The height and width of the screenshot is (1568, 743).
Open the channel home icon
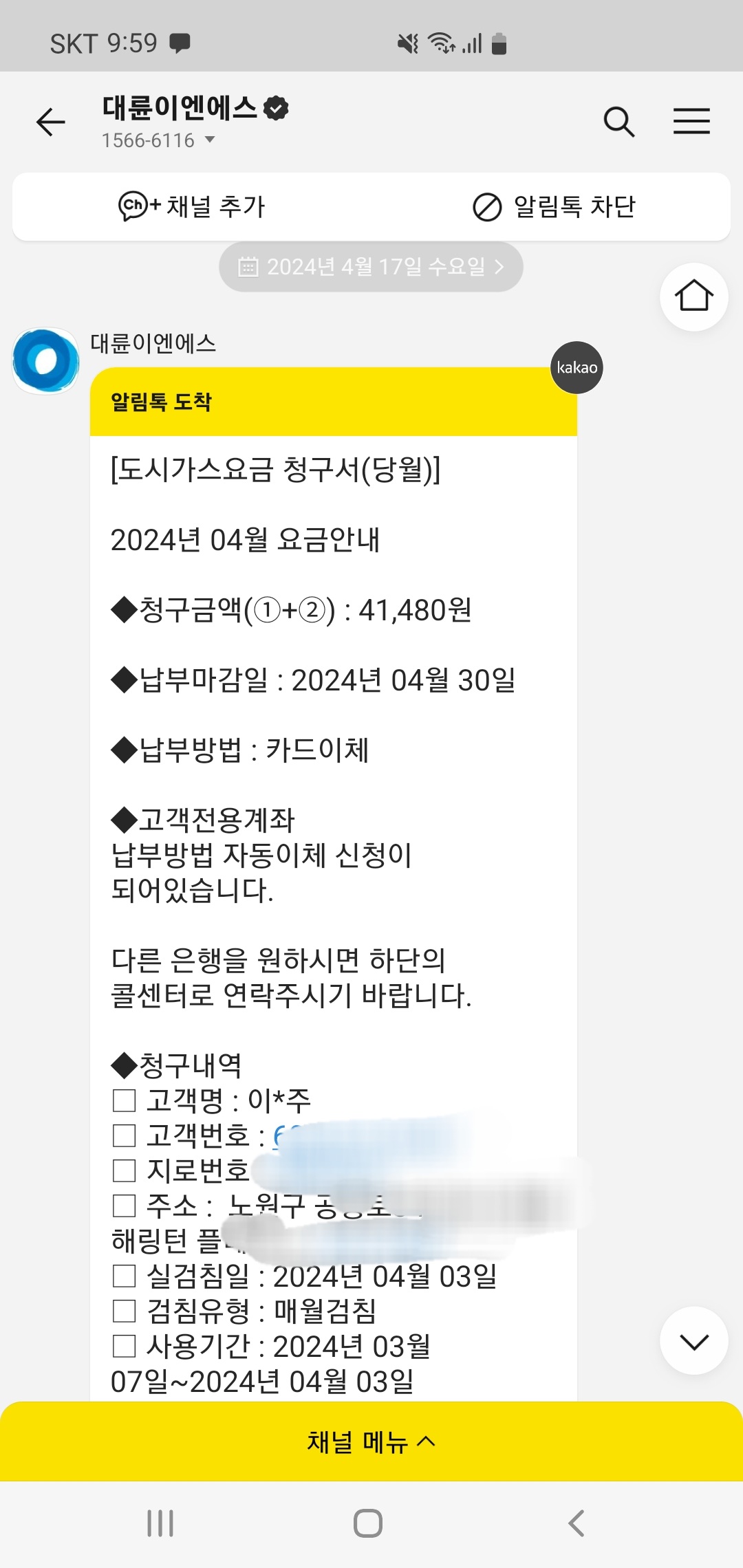tap(694, 296)
